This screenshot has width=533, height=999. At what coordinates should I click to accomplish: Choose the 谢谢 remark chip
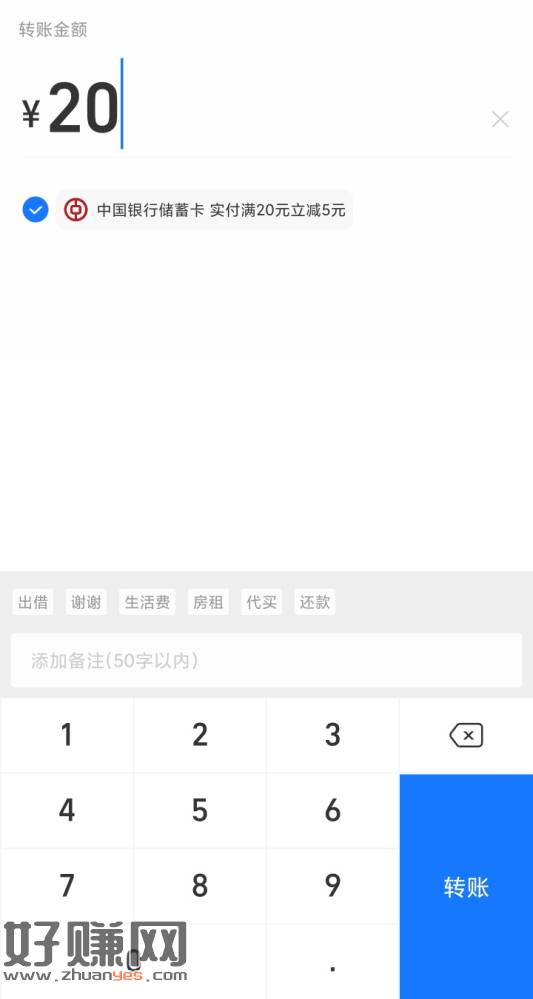(x=86, y=602)
